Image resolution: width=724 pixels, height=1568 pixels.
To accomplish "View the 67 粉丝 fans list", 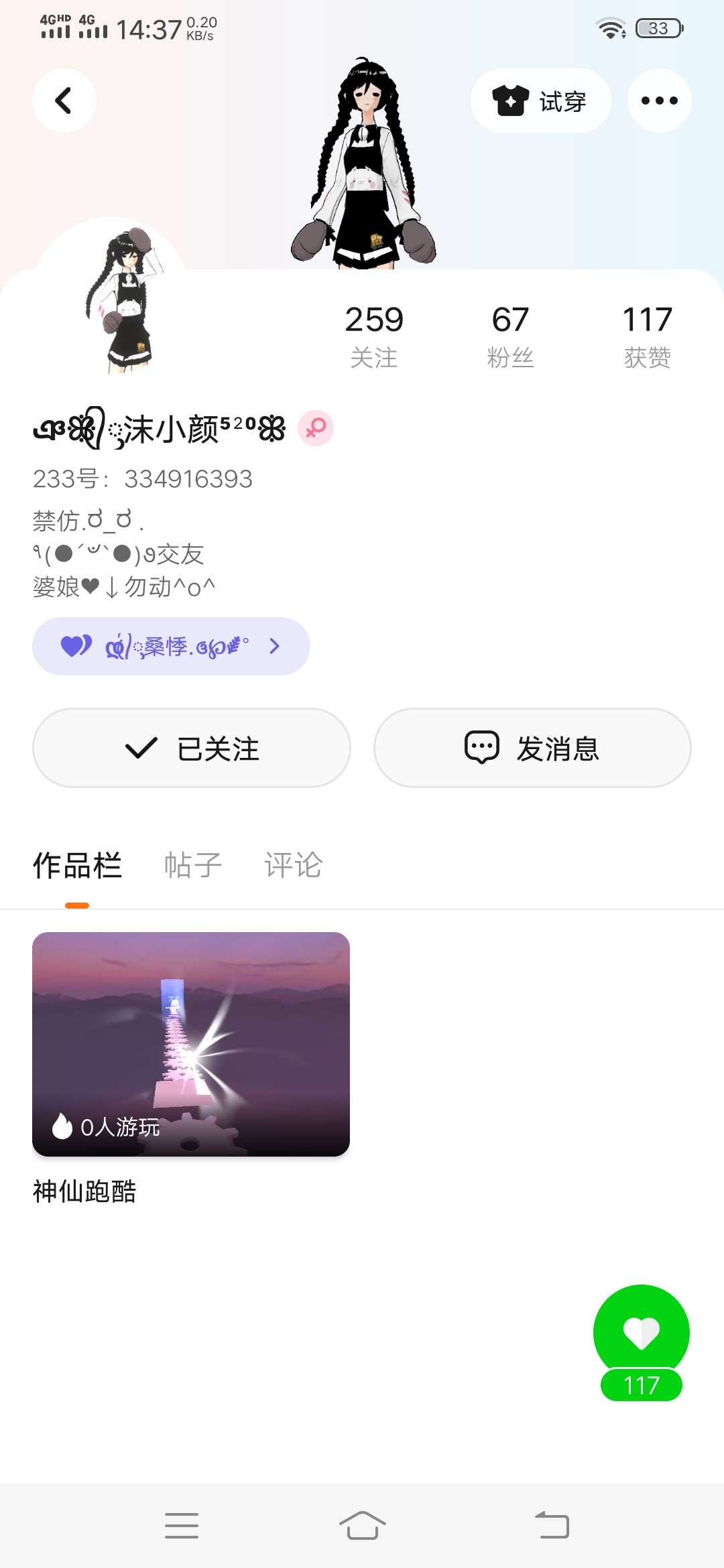I will [510, 336].
